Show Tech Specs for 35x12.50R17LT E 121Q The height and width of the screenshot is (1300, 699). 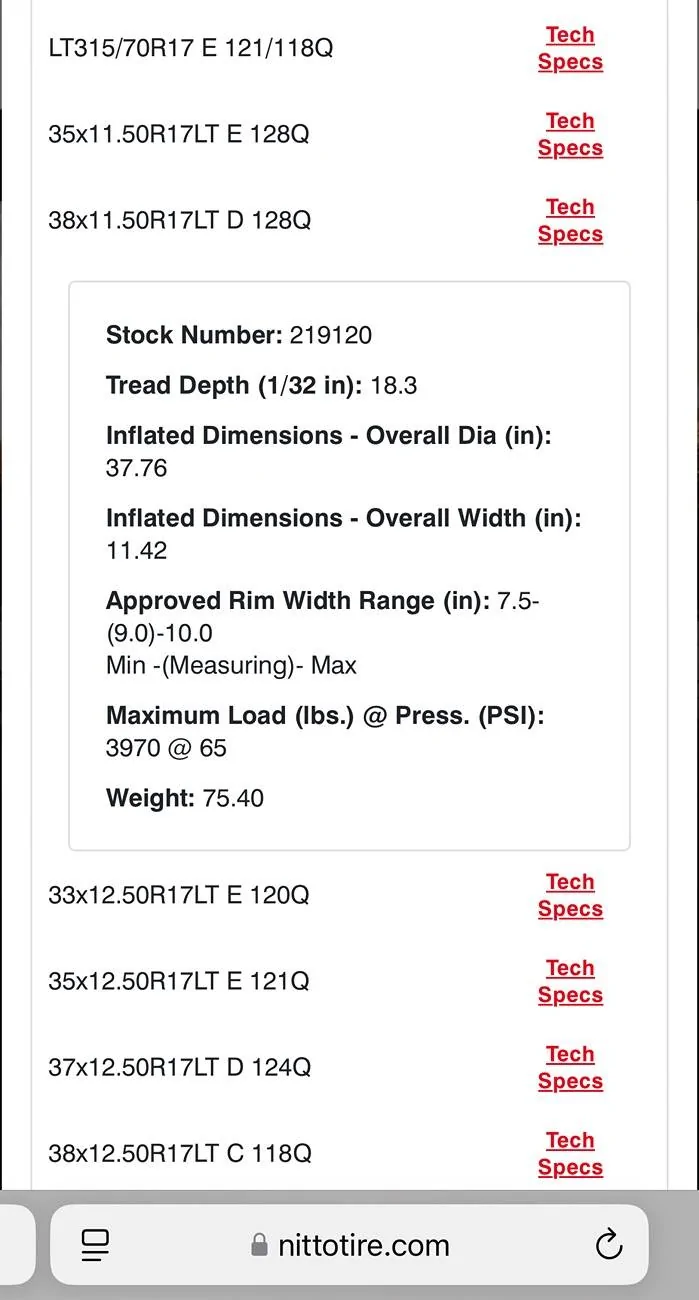(570, 981)
